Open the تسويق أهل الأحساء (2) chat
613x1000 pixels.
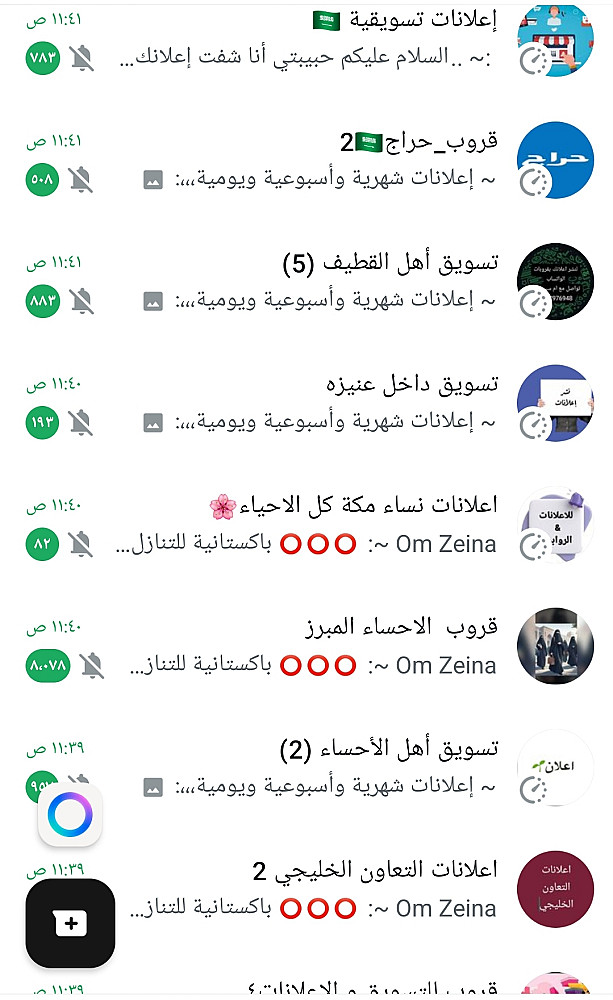click(300, 767)
